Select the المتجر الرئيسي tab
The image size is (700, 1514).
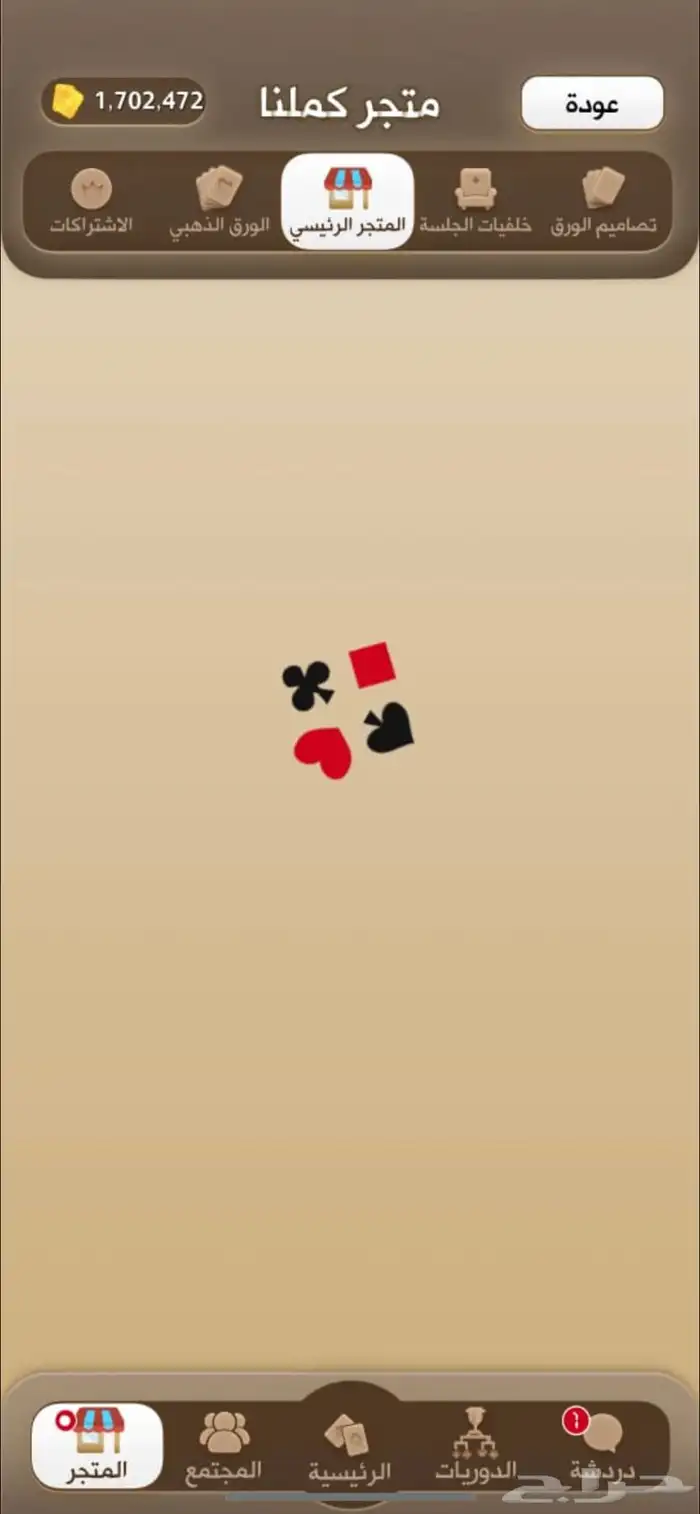click(x=347, y=202)
